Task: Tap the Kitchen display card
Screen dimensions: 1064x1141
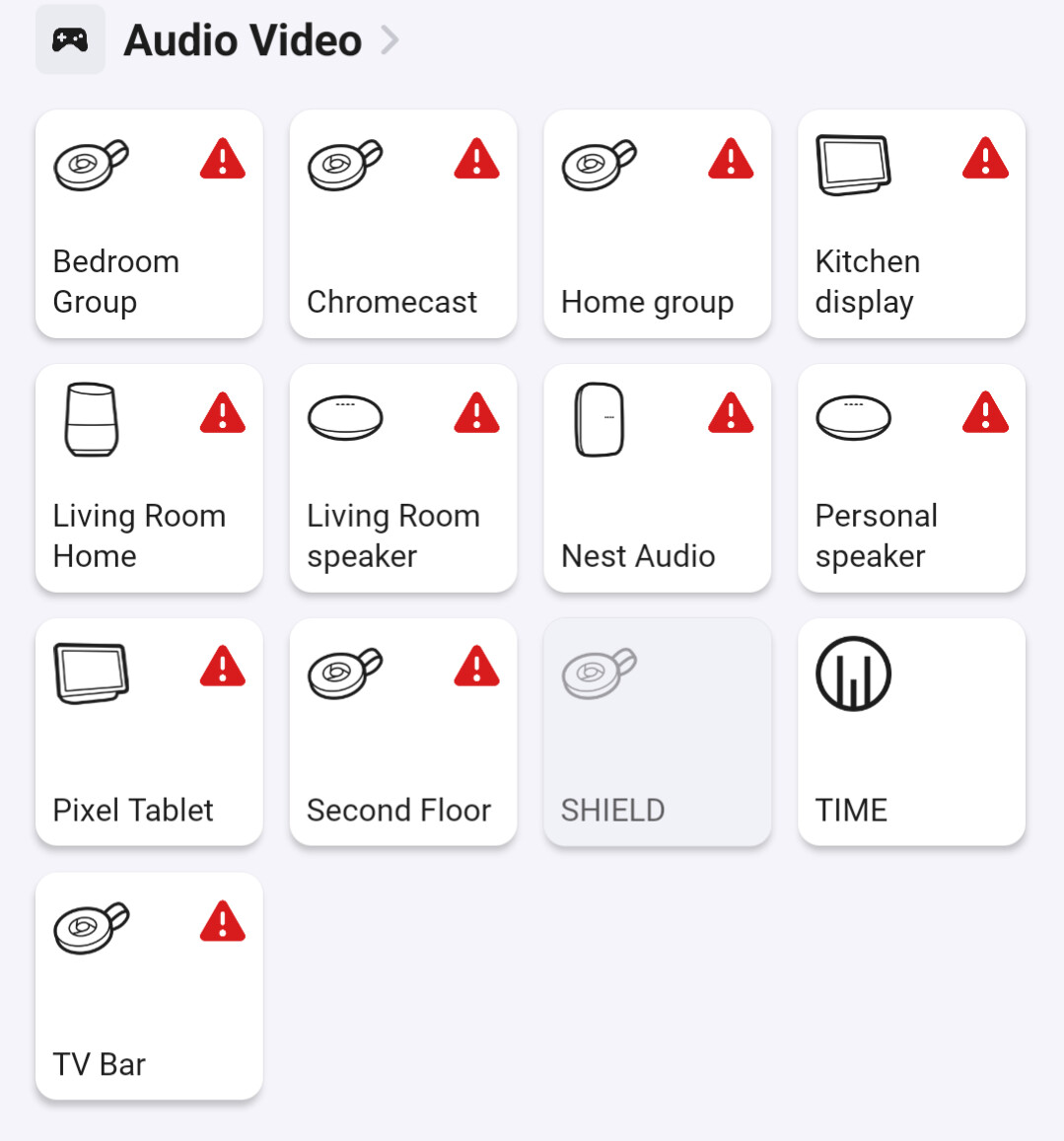Action: point(911,224)
